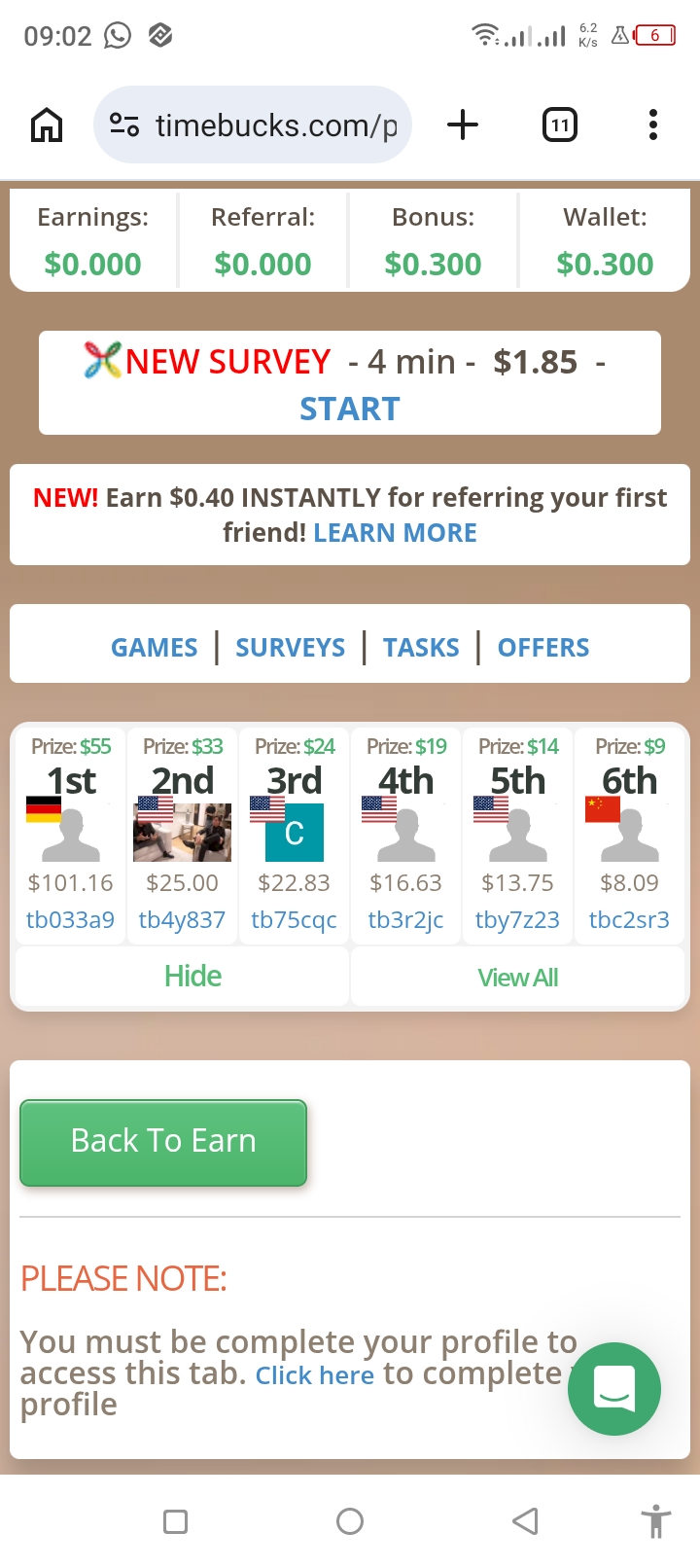View All leaderboard rankings
This screenshot has width=700, height=1568.
tap(517, 978)
